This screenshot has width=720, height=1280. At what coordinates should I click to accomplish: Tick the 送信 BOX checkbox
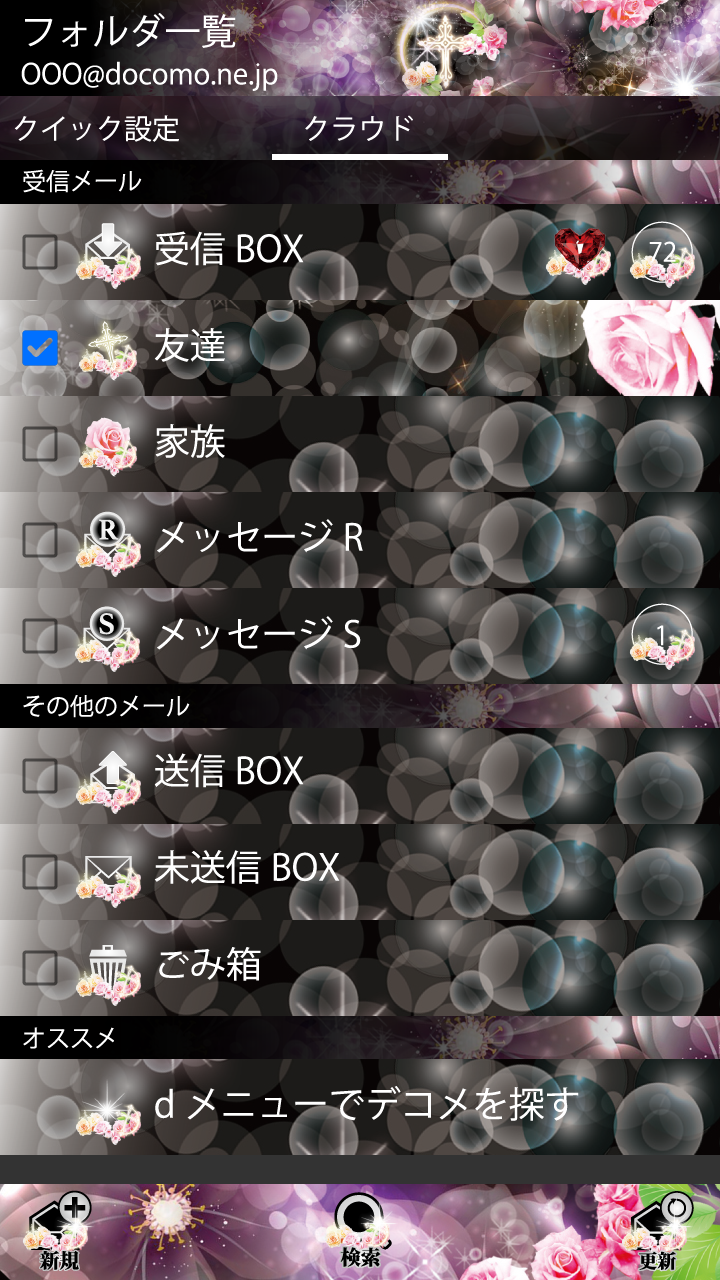pos(40,773)
